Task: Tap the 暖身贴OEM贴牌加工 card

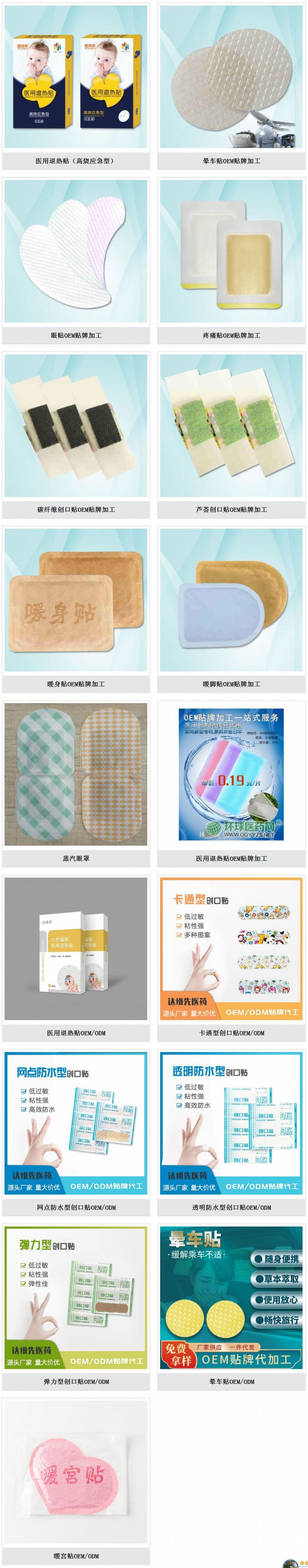Action: (75, 600)
